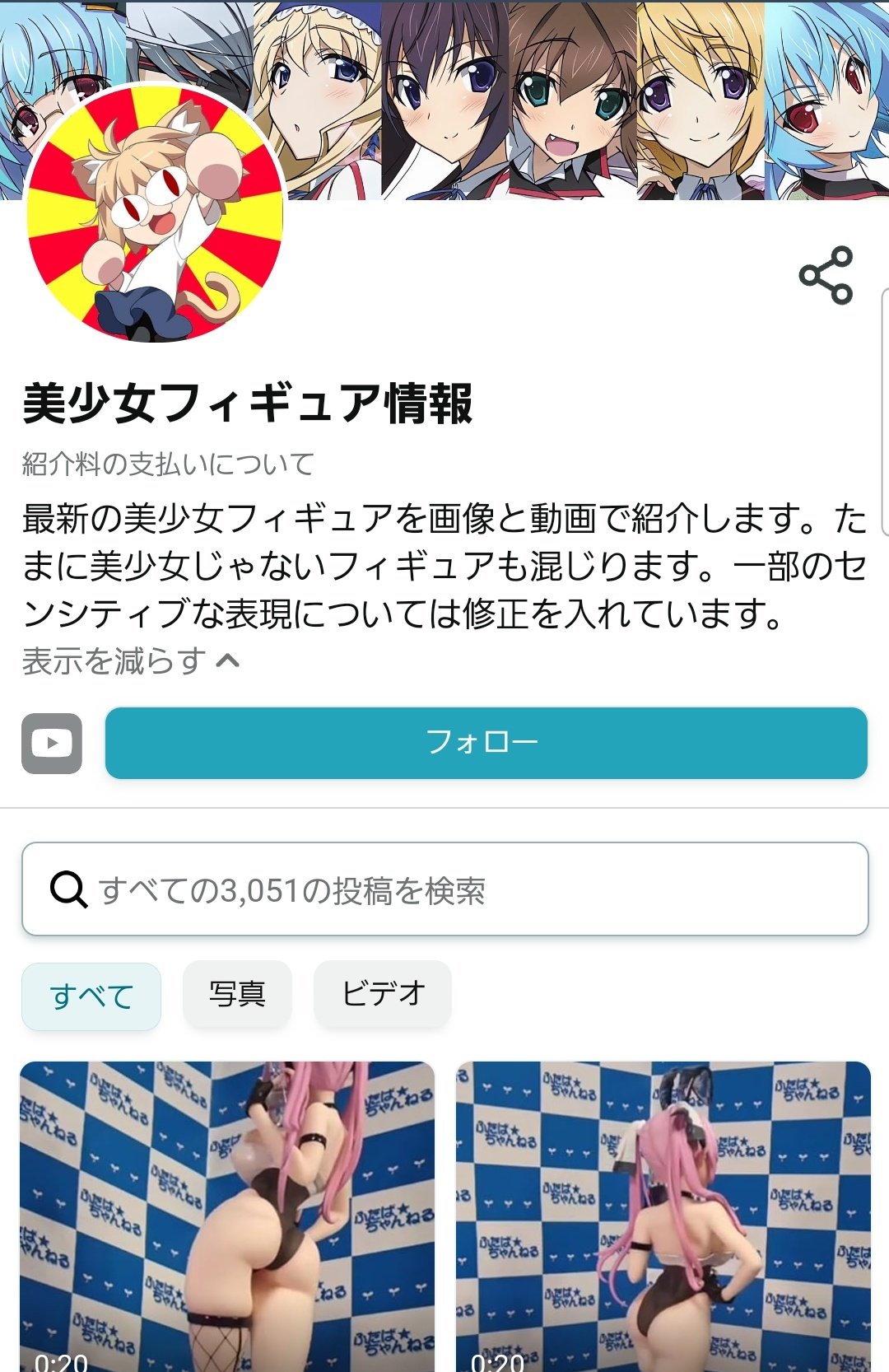The width and height of the screenshot is (889, 1372).
Task: Tap the フォロー follow button
Action: pyautogui.click(x=486, y=743)
